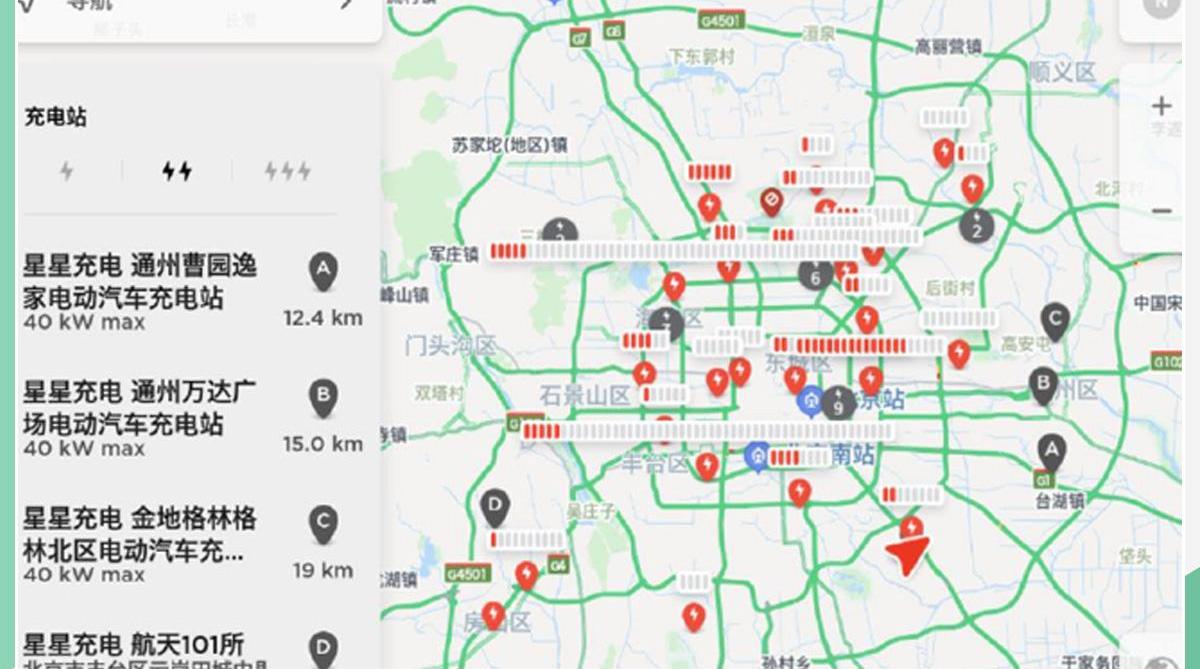Open the 导航 navigation search bar

pos(200,10)
